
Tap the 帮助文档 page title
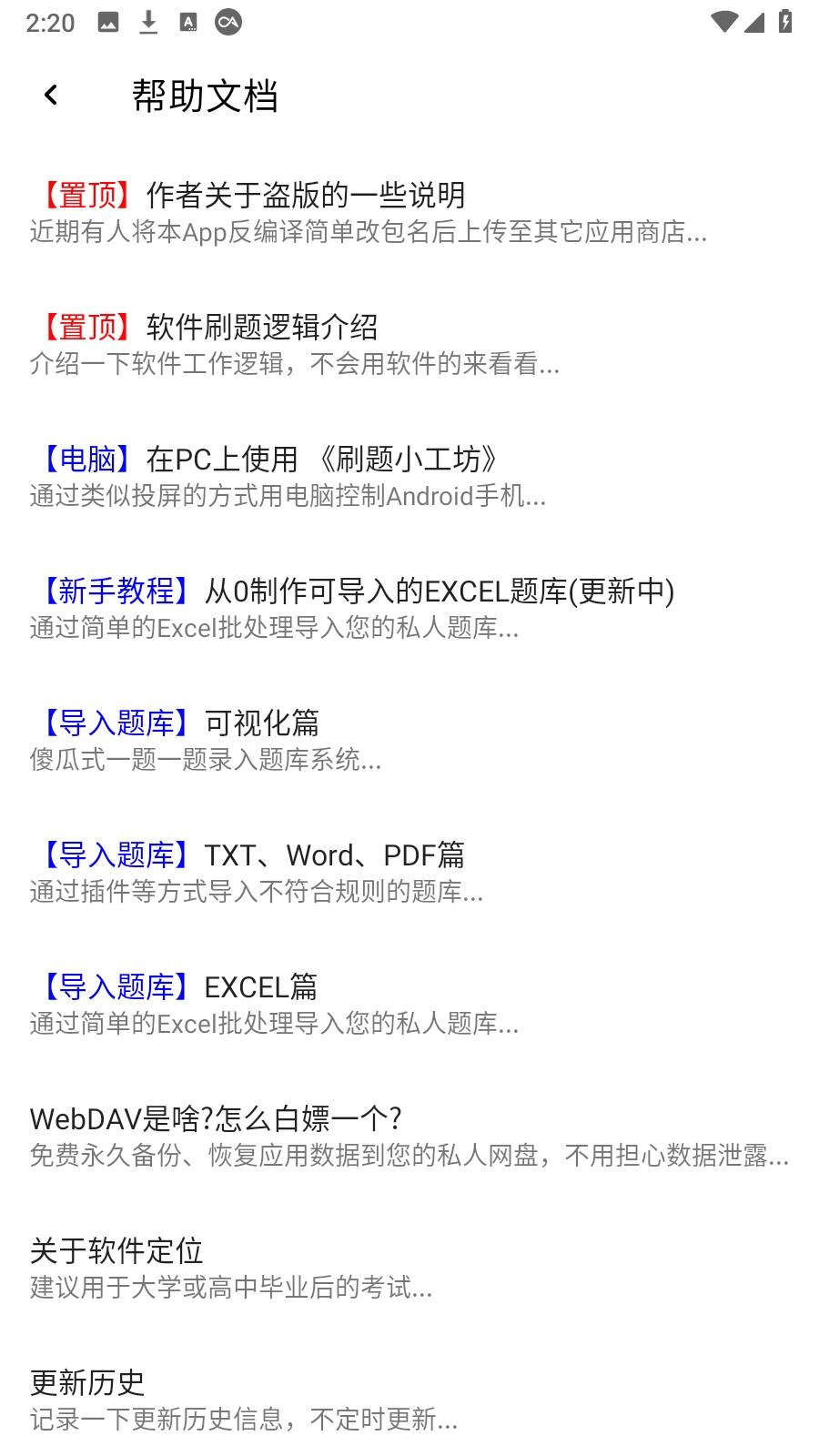[x=206, y=94]
